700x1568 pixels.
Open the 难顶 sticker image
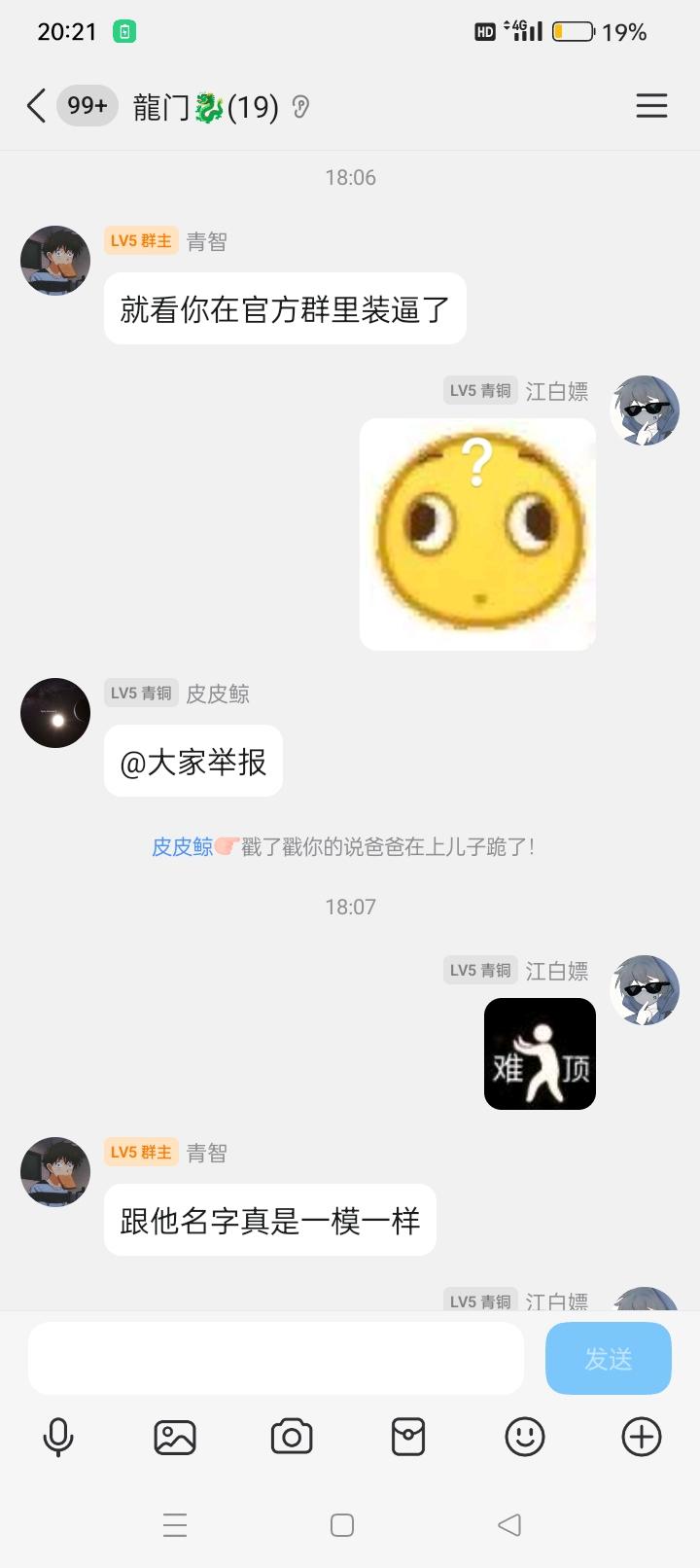(x=540, y=1053)
